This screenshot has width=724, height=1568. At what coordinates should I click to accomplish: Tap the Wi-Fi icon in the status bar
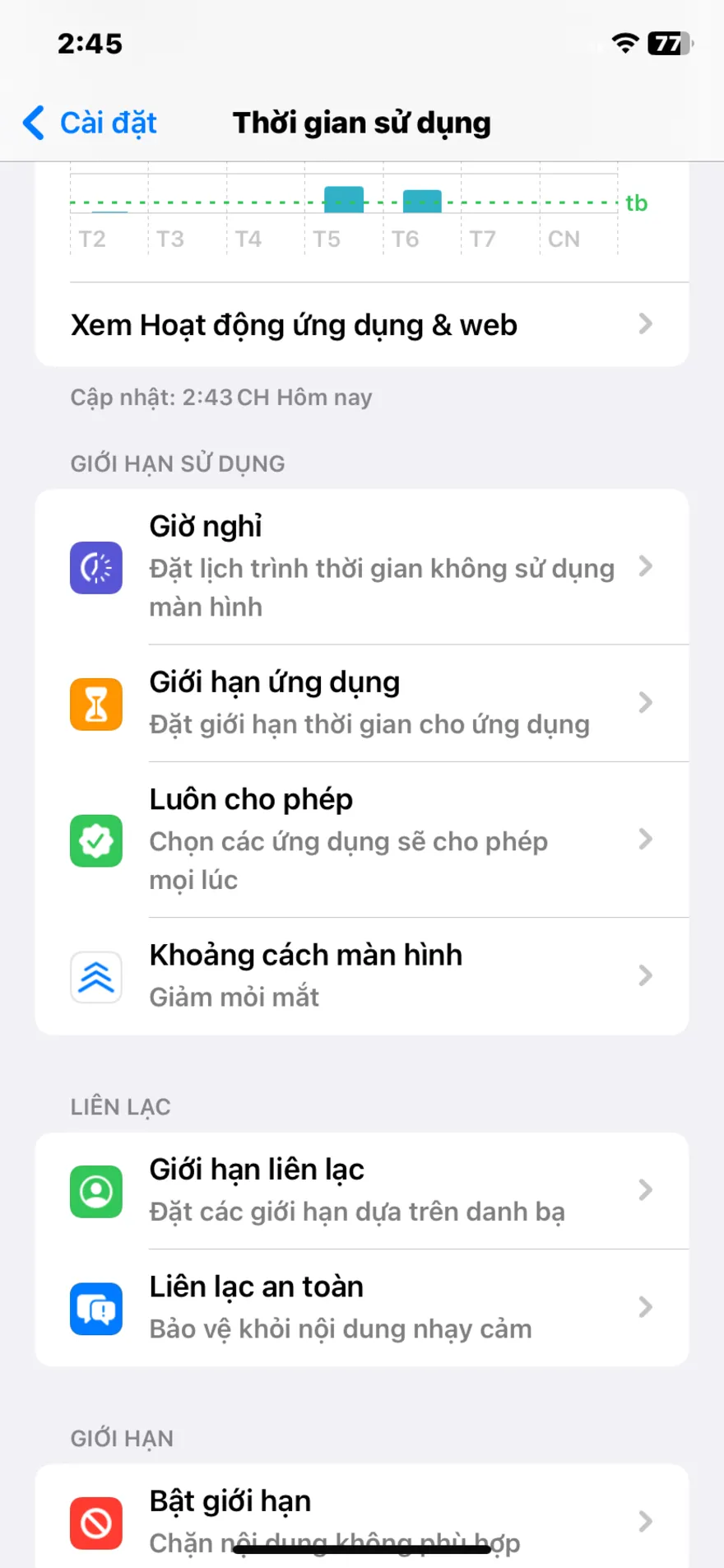(x=627, y=44)
